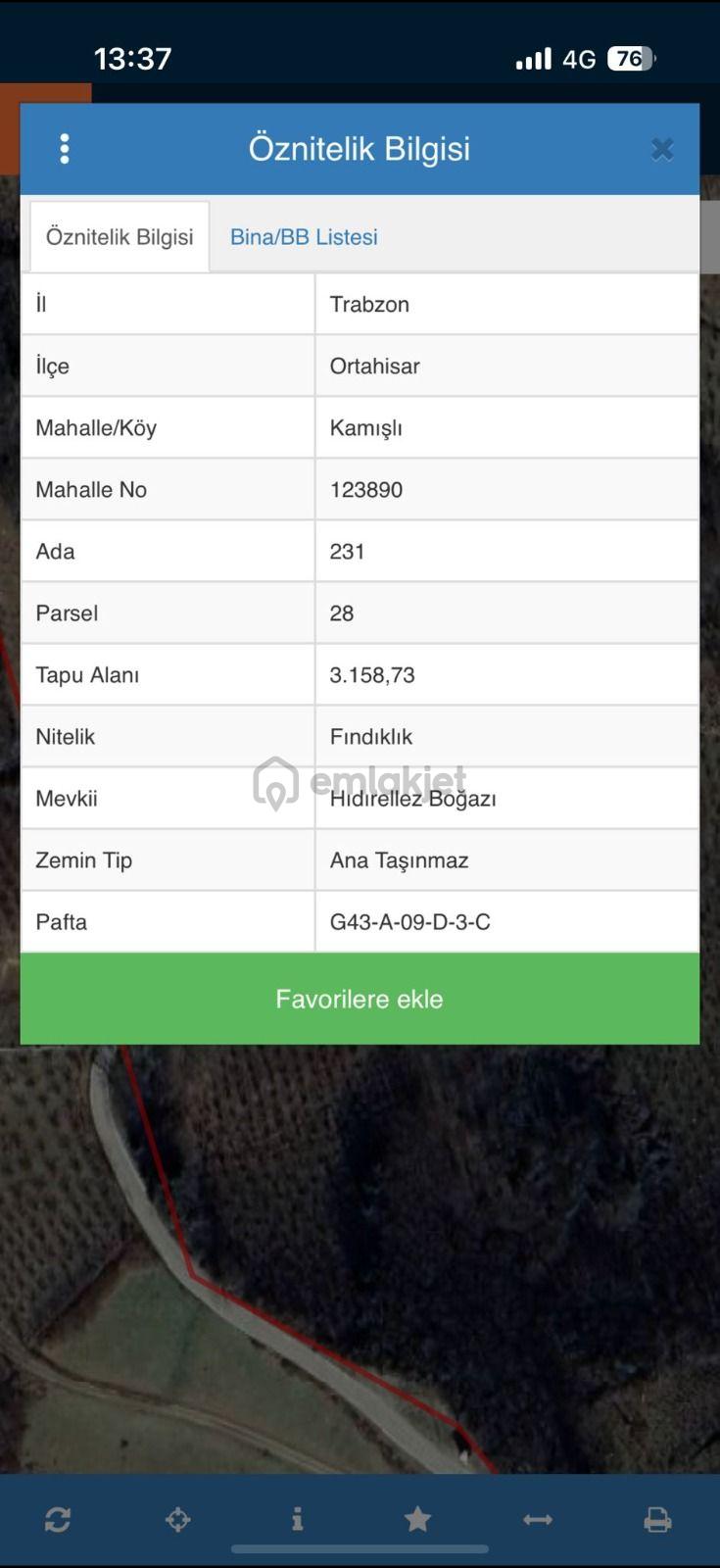720x1568 pixels.
Task: Tap the double-arrow measure icon
Action: coord(538,1520)
